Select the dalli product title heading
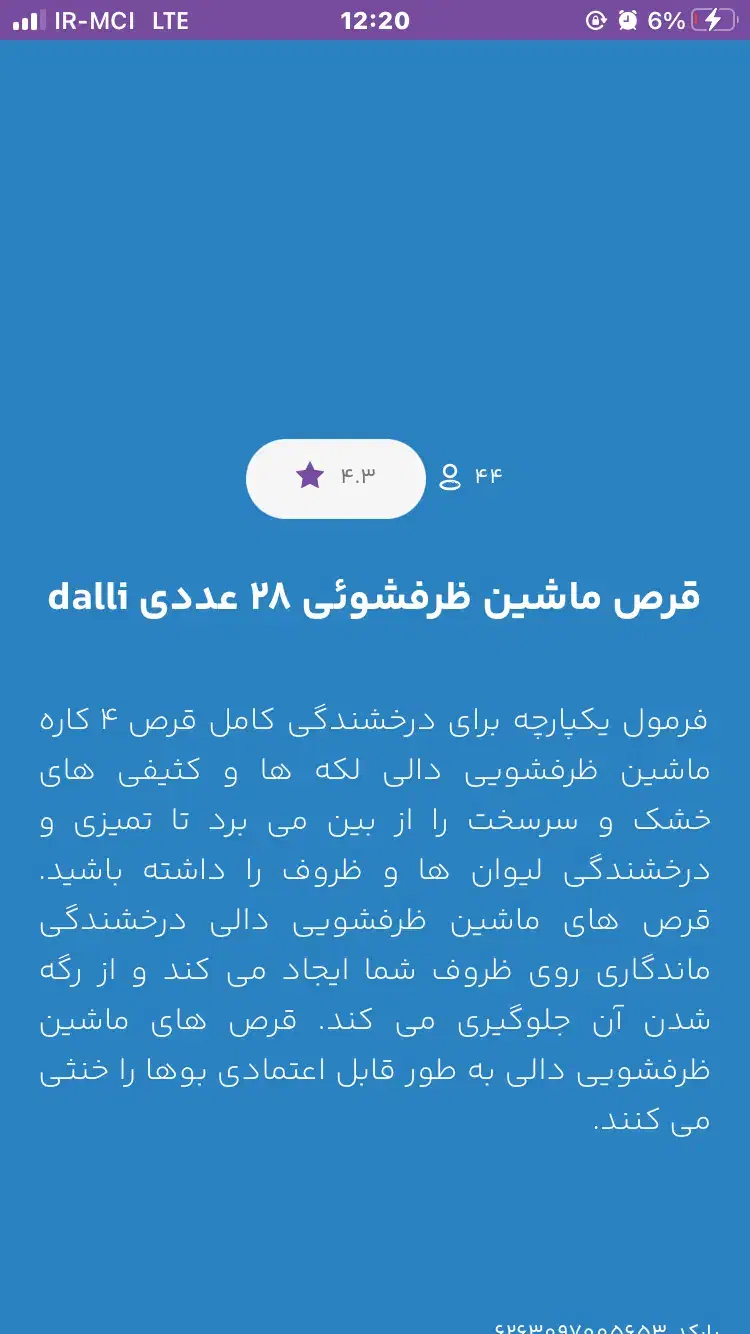This screenshot has height=1334, width=750. point(375,595)
